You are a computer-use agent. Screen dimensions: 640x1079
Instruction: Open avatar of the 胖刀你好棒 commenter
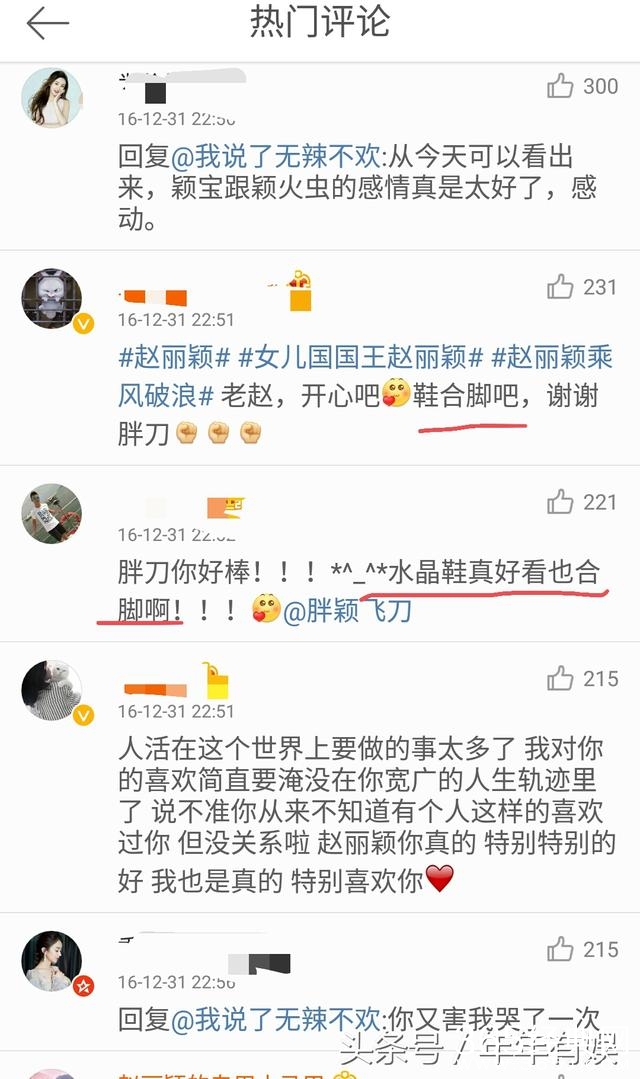(52, 514)
